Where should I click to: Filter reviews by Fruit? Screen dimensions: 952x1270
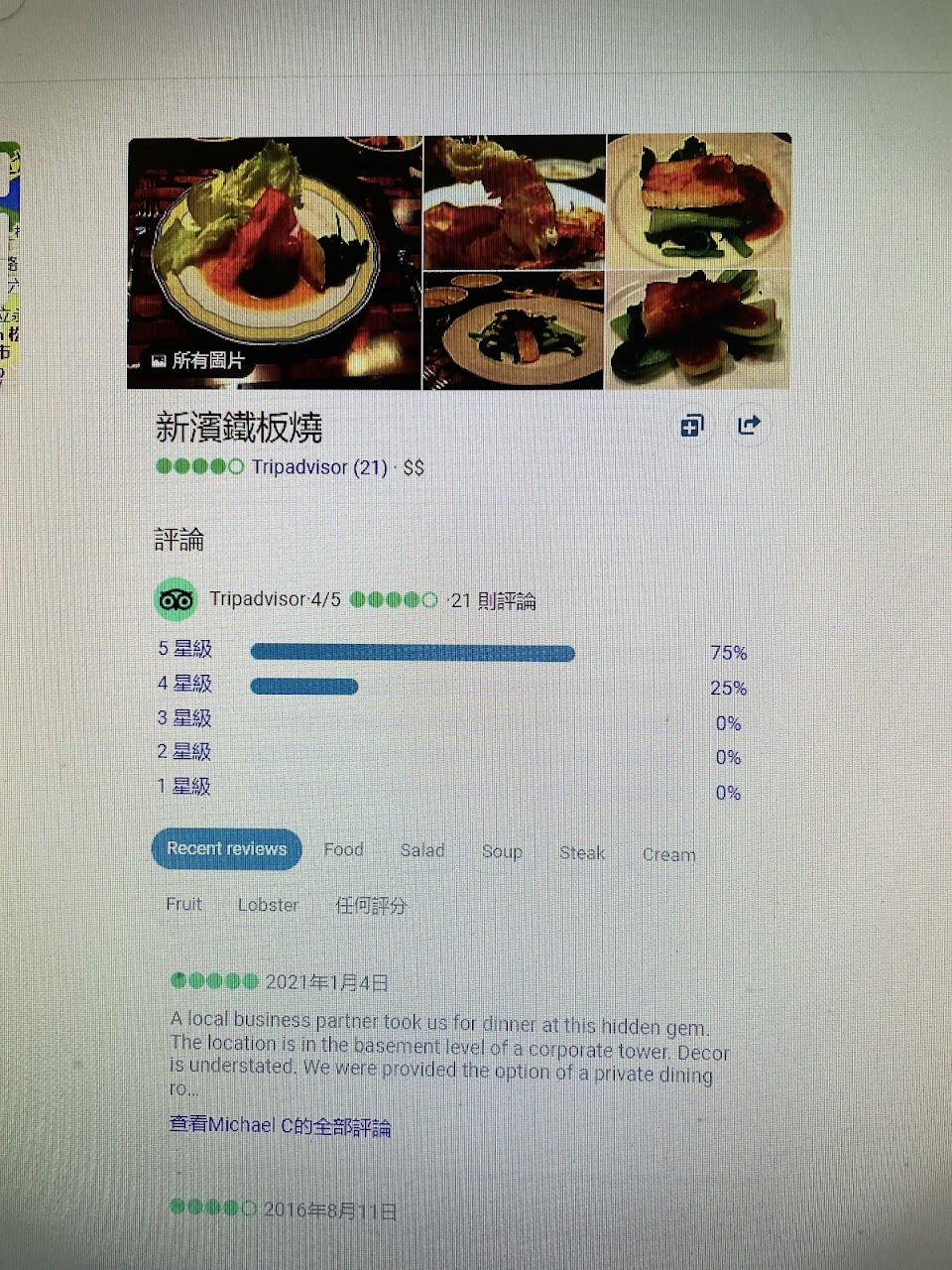click(183, 905)
